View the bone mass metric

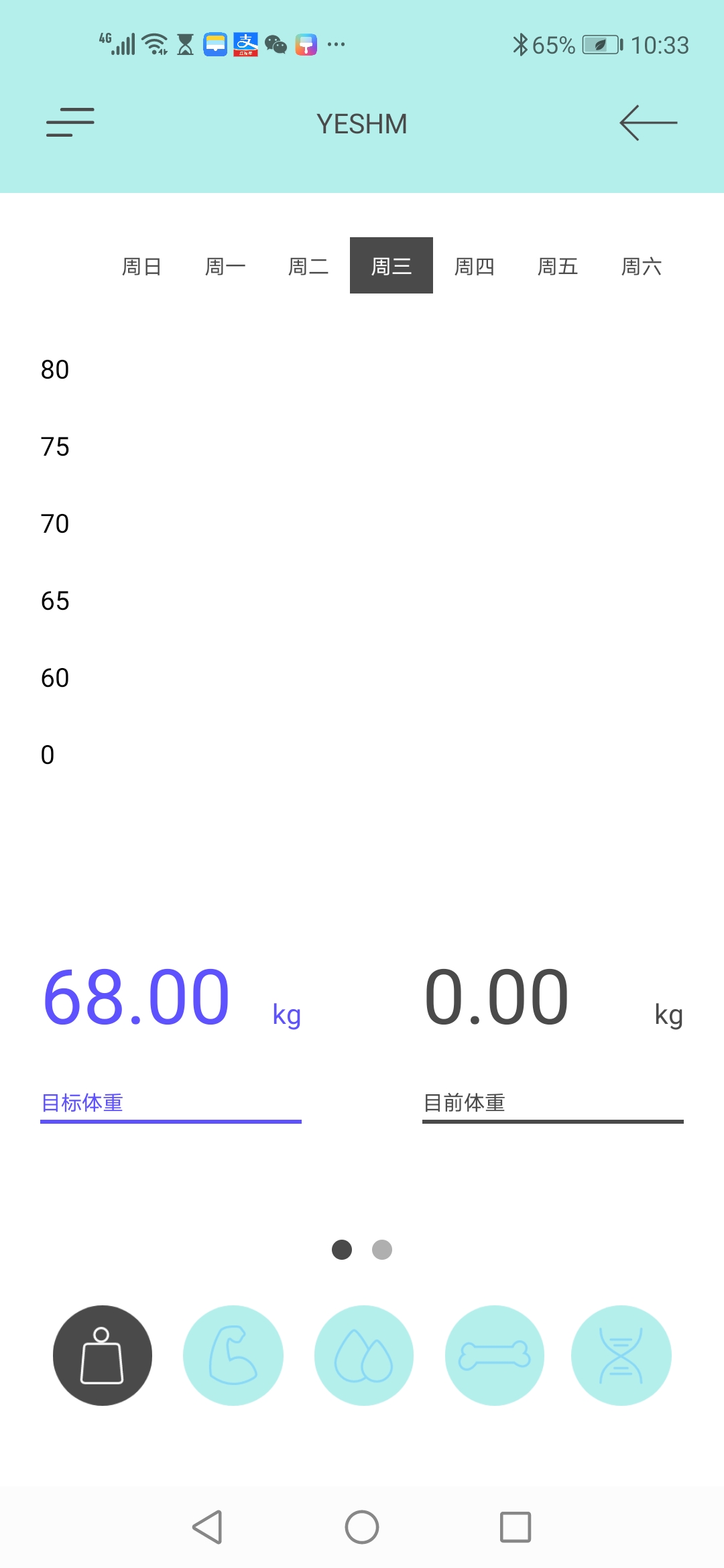click(x=495, y=1355)
